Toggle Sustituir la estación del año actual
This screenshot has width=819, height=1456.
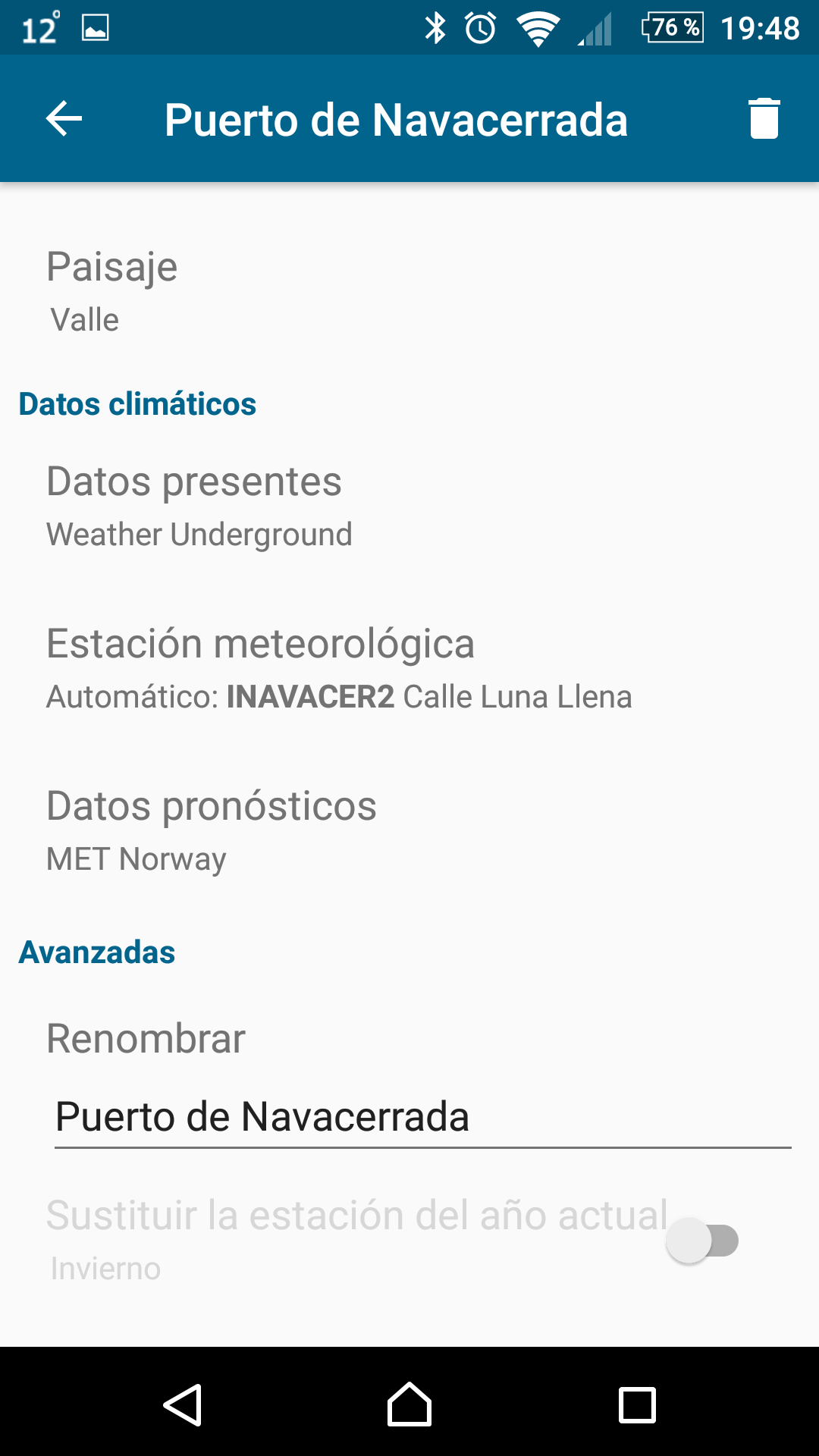(x=702, y=1241)
